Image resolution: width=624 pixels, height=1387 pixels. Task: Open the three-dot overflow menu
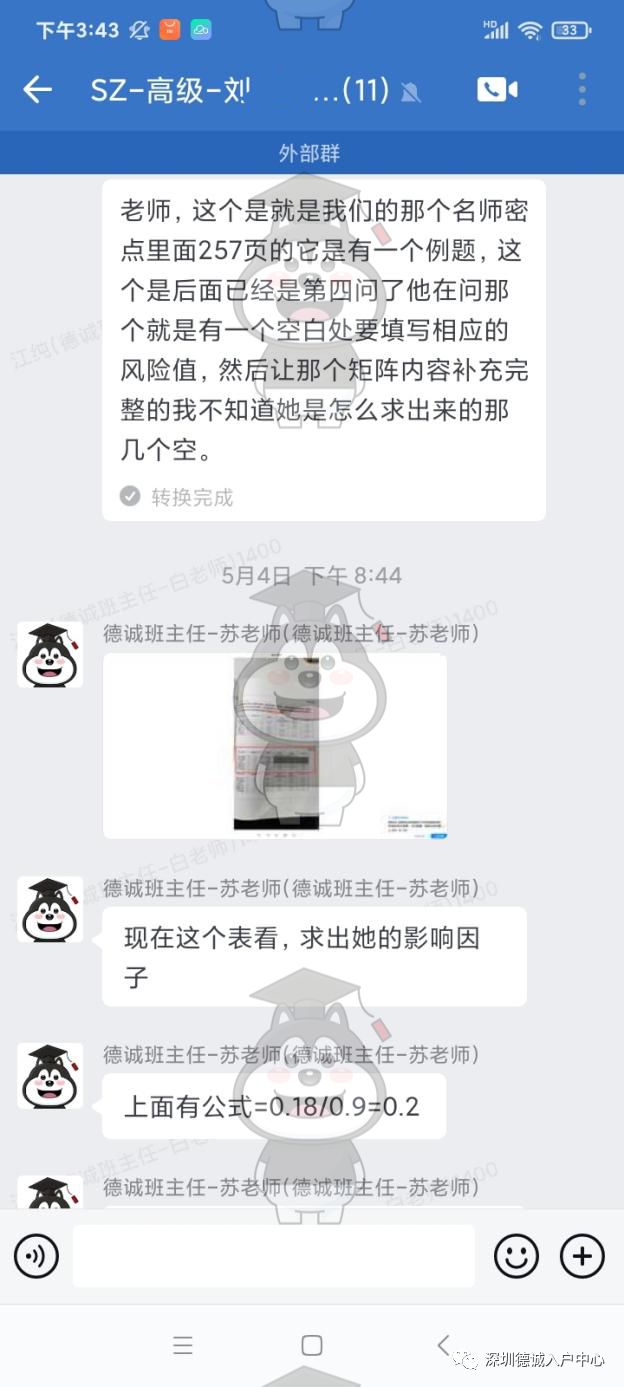click(x=582, y=90)
